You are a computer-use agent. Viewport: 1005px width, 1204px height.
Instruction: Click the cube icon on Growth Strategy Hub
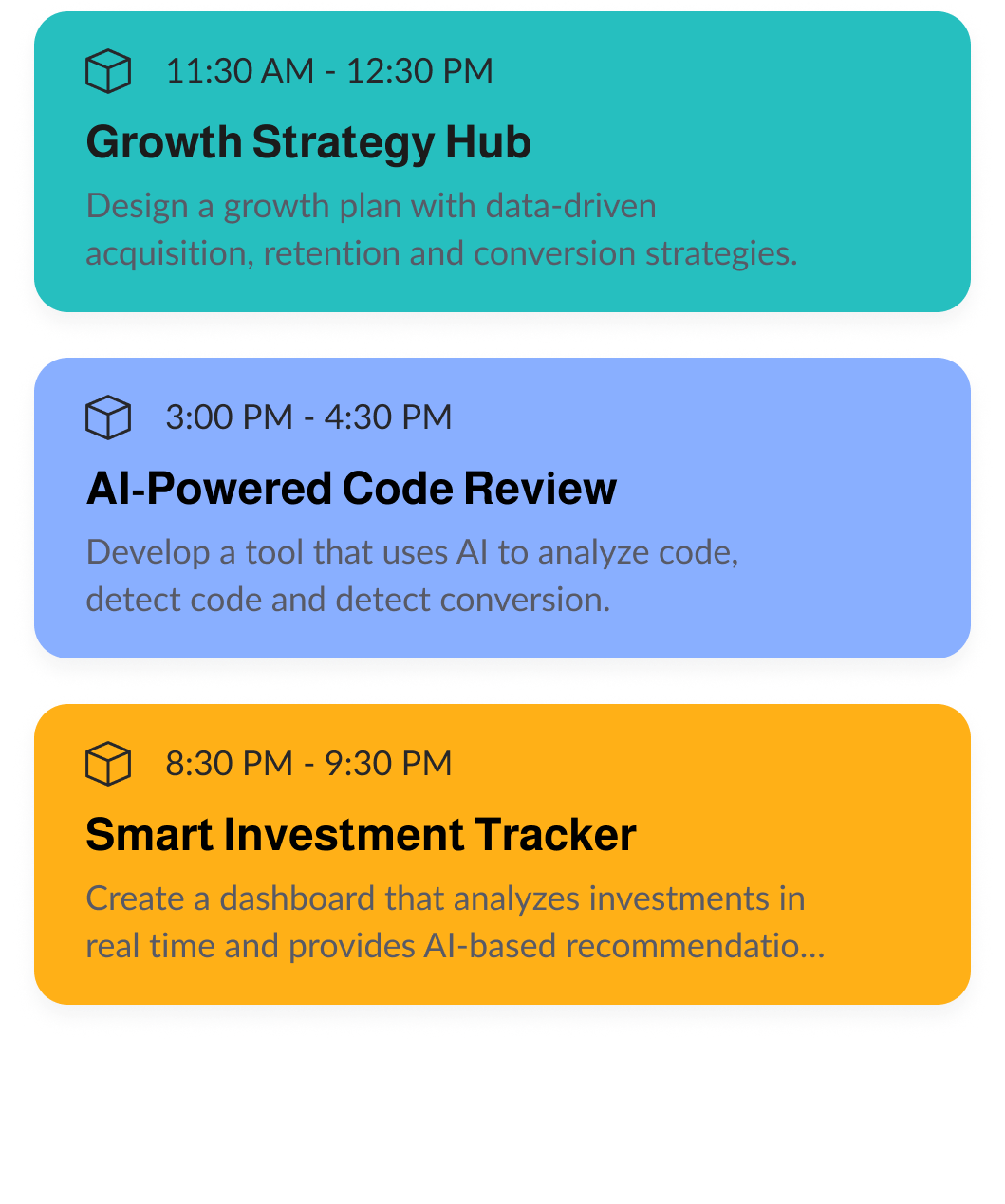107,70
